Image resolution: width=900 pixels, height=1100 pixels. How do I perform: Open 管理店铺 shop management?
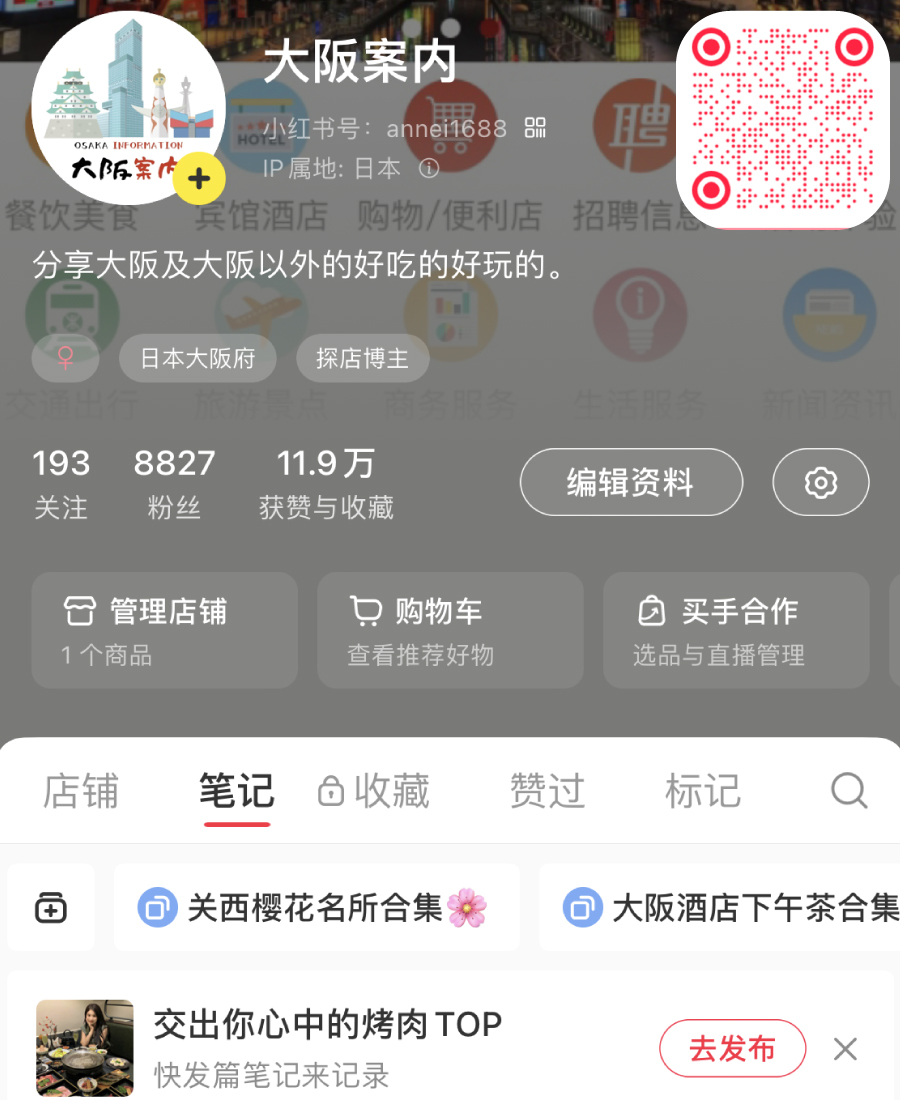click(164, 630)
